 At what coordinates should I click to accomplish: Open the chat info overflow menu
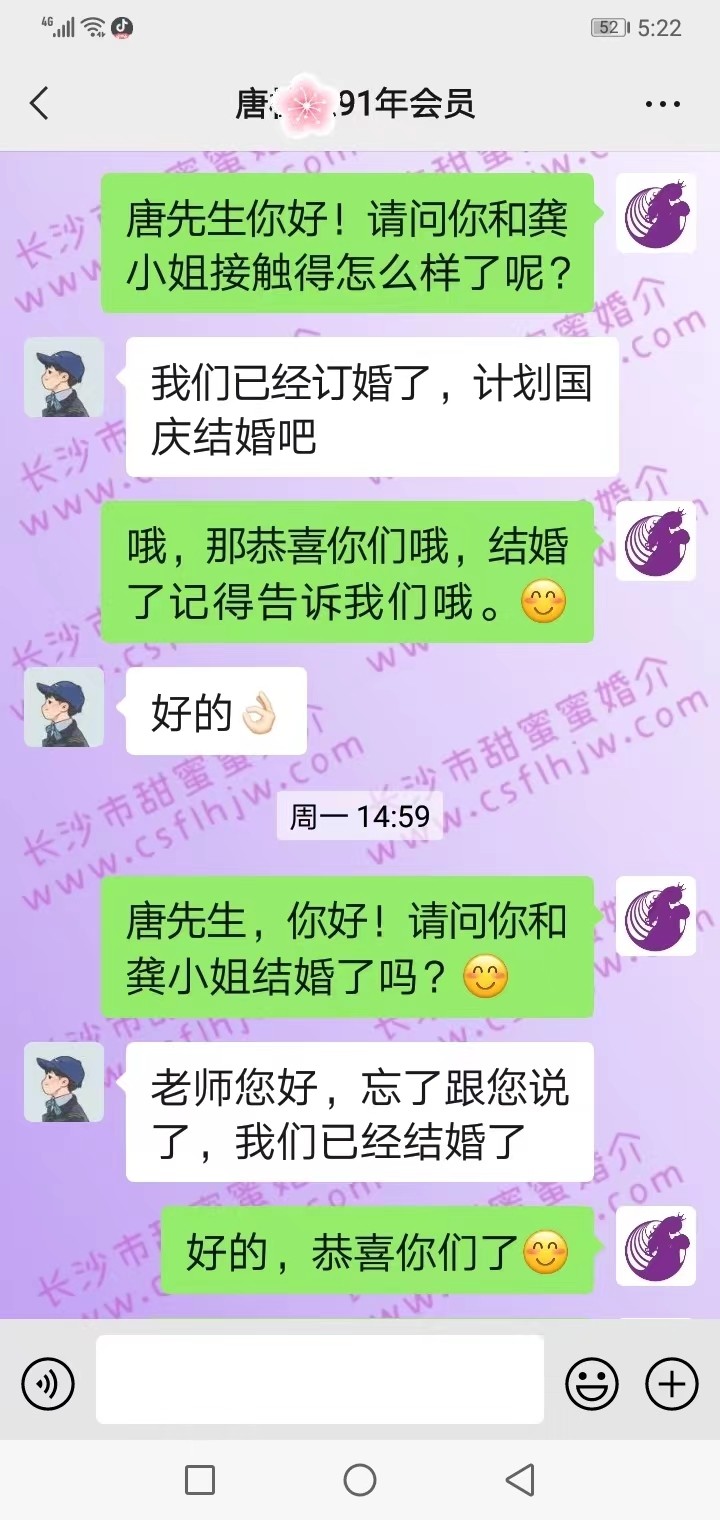662,104
